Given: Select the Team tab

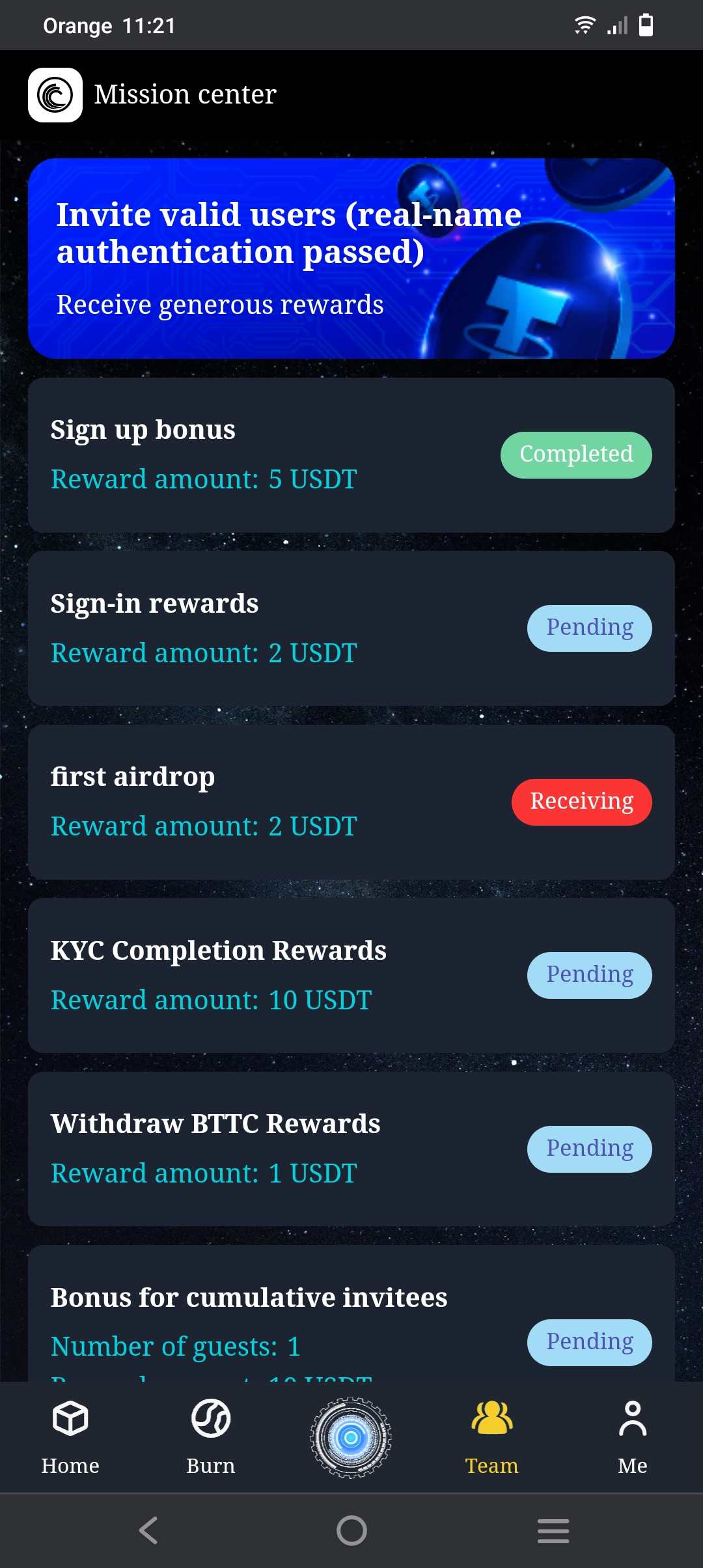Looking at the screenshot, I should [x=492, y=1436].
